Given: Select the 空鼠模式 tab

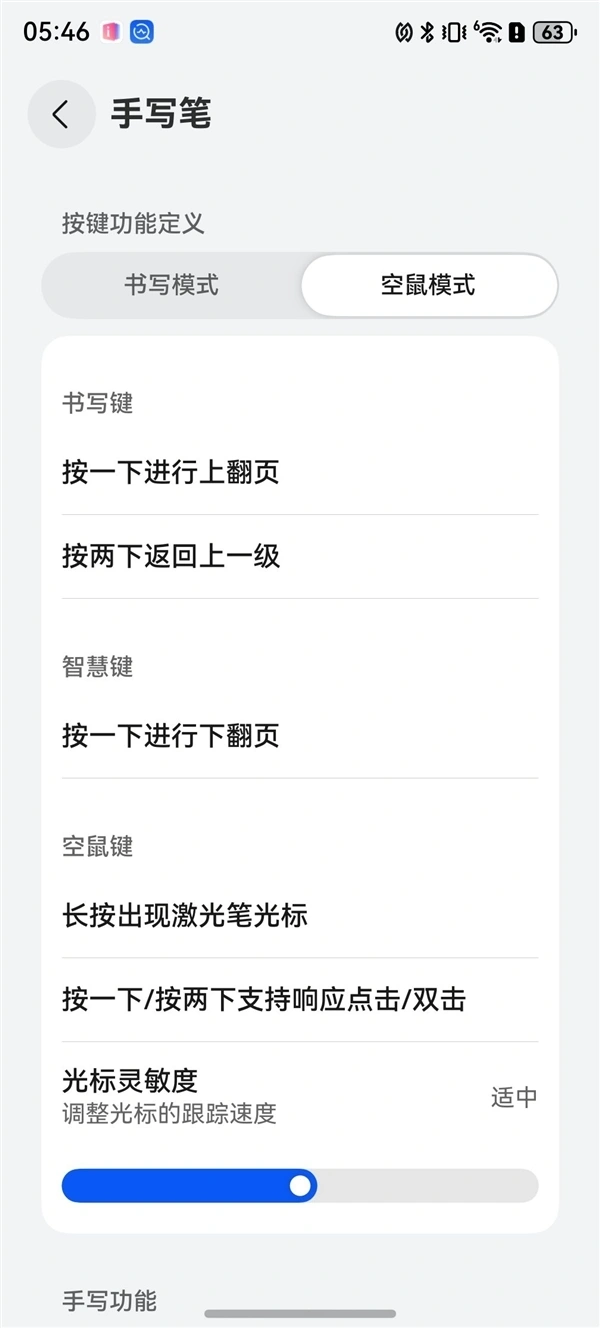Looking at the screenshot, I should [x=428, y=285].
